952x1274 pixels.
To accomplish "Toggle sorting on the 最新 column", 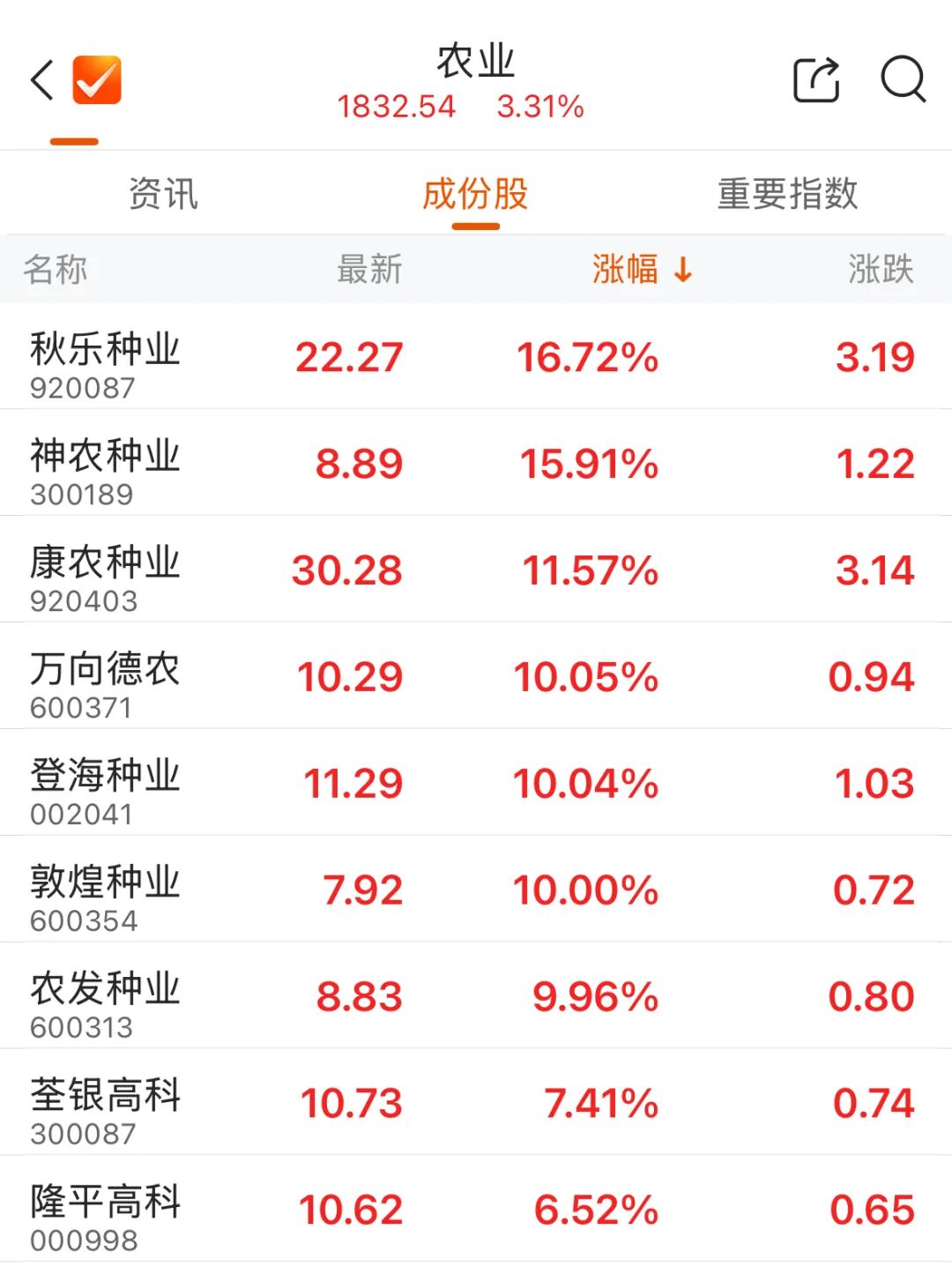I will tap(368, 270).
